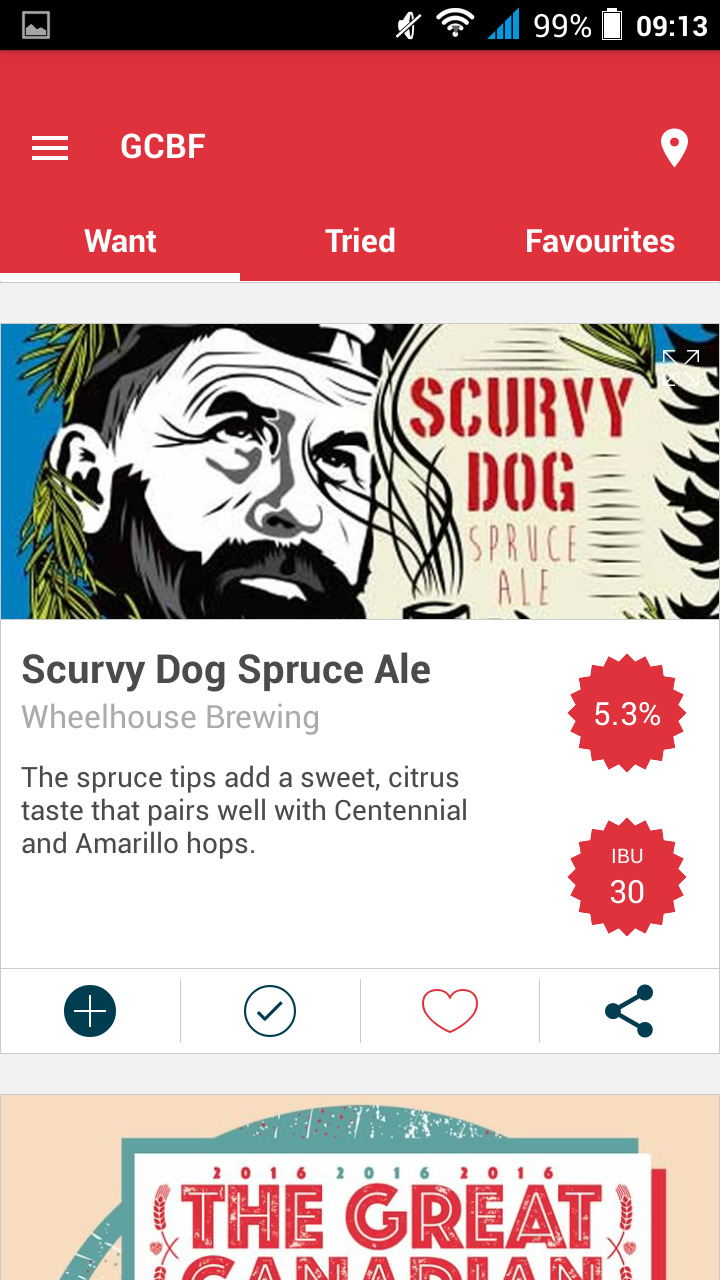Select the Want tab
This screenshot has width=720, height=1280.
coord(120,241)
